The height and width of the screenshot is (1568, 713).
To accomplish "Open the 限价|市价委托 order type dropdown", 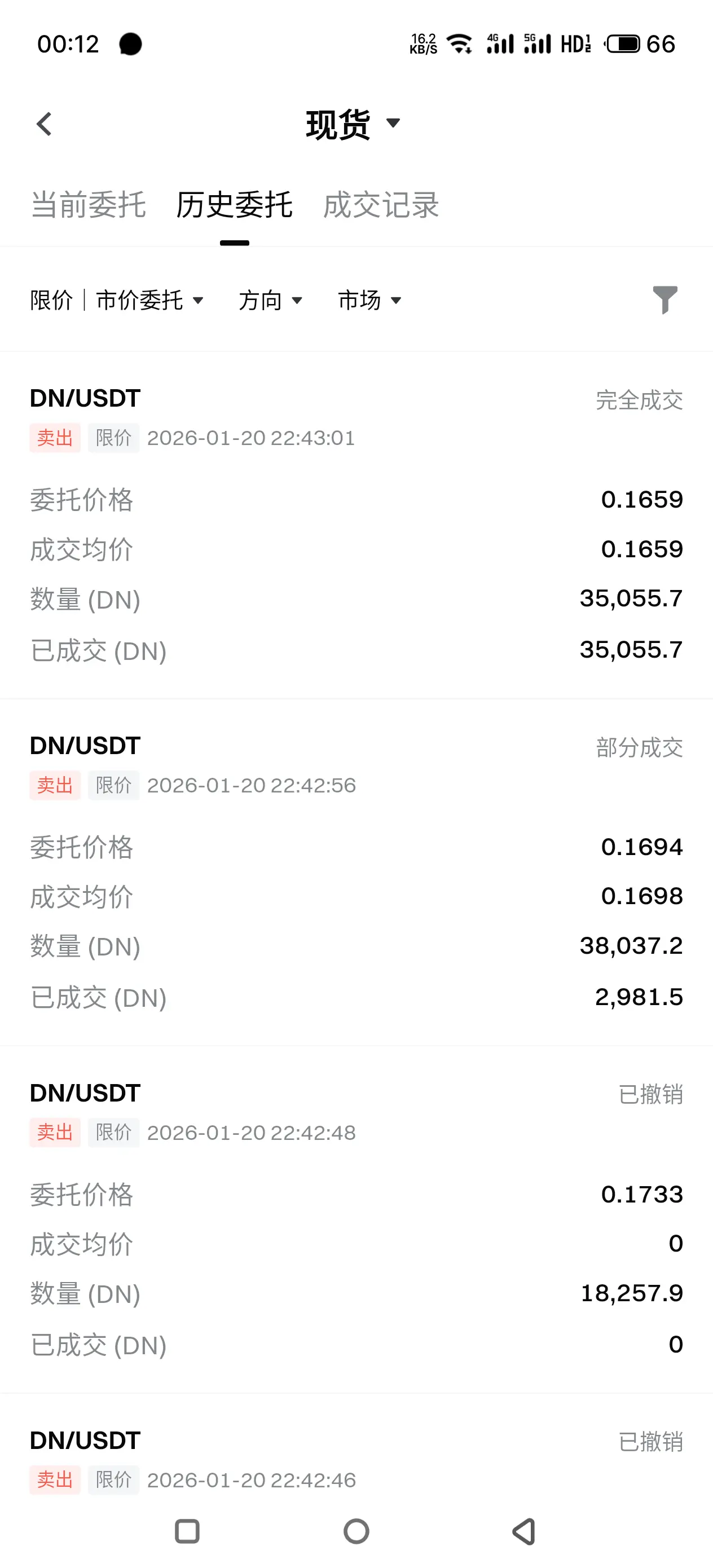I will 117,300.
